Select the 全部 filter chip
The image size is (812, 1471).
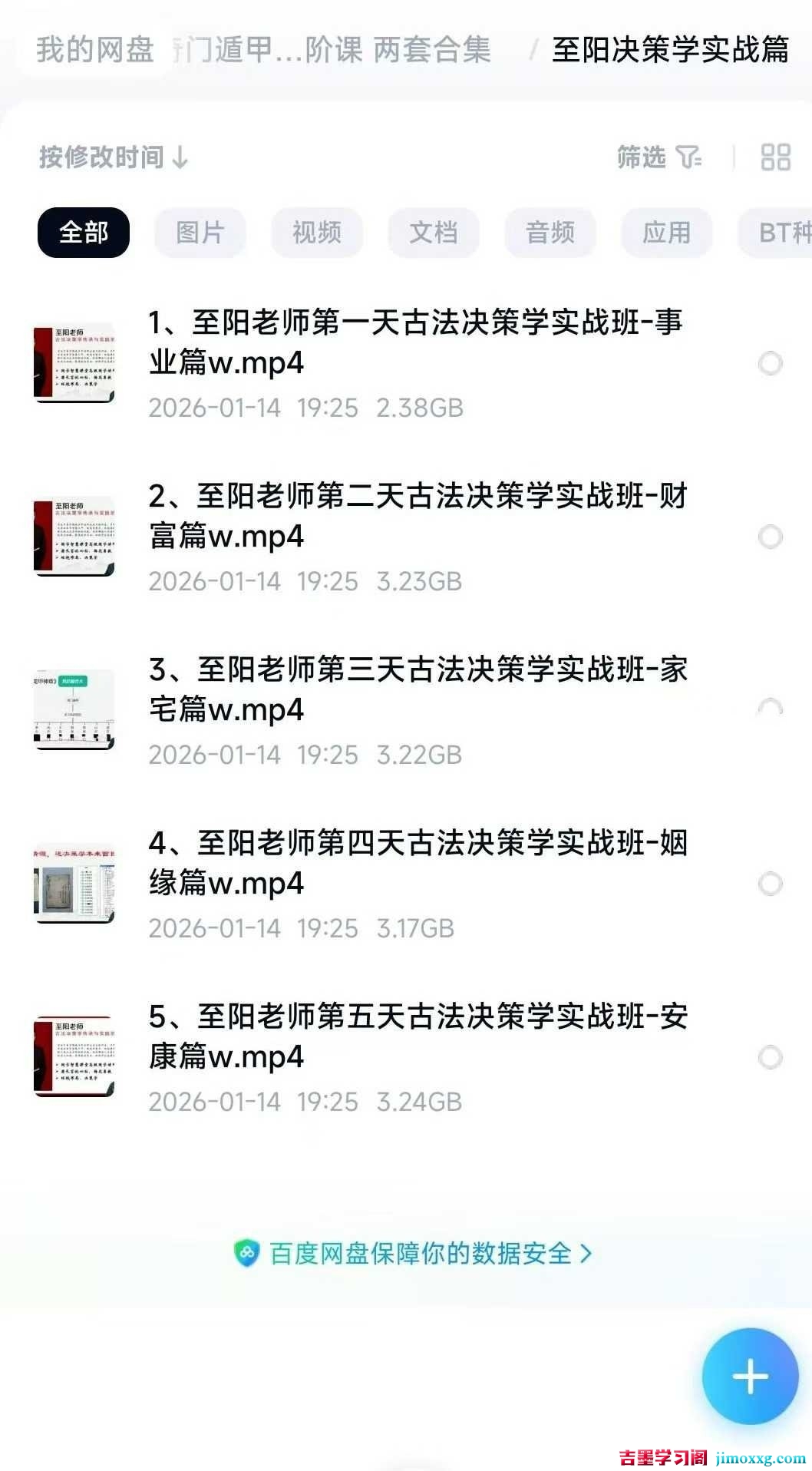(84, 232)
